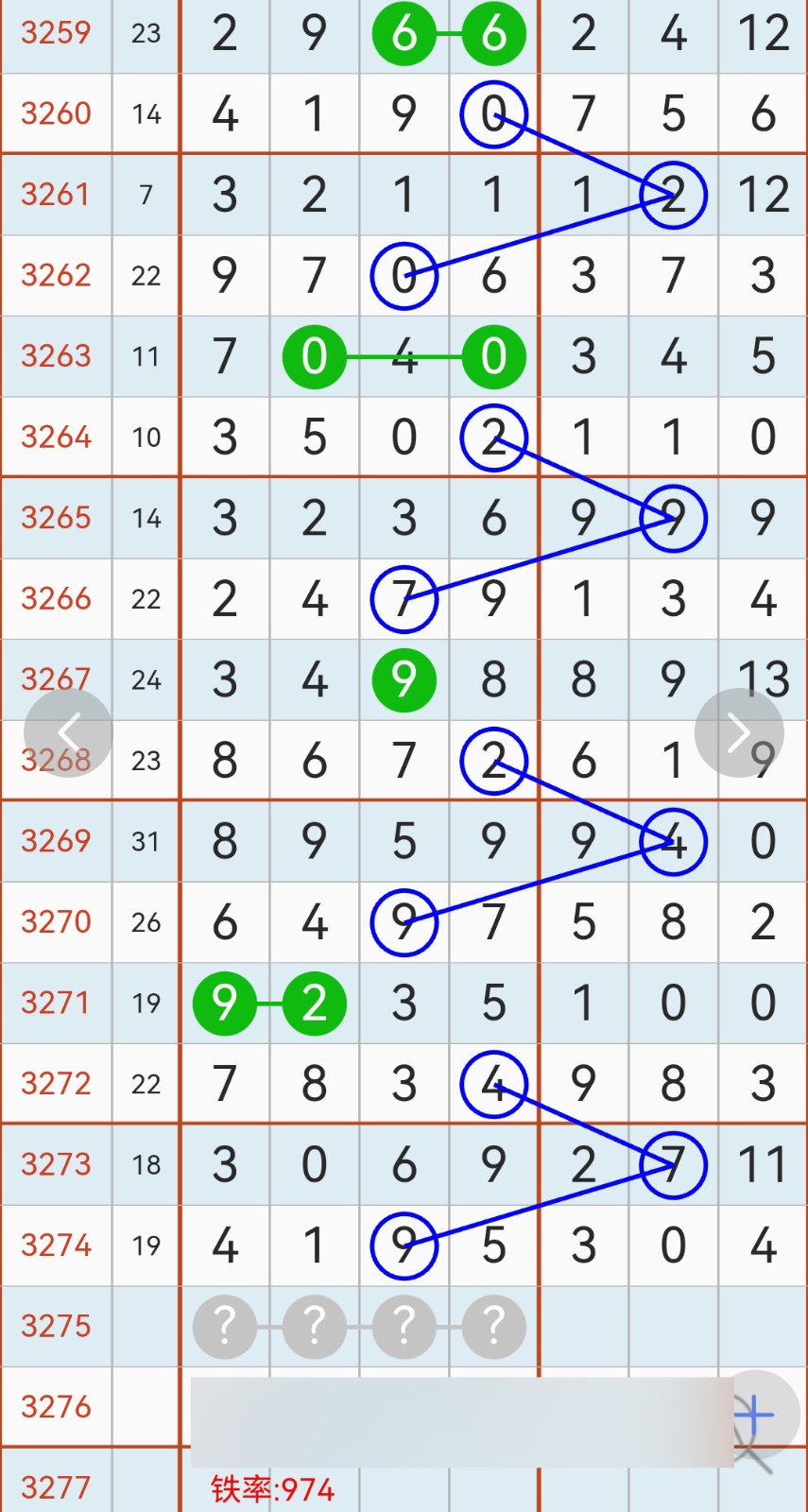808x1512 pixels.
Task: Select the sum value 31 for period 3269
Action: tap(146, 841)
